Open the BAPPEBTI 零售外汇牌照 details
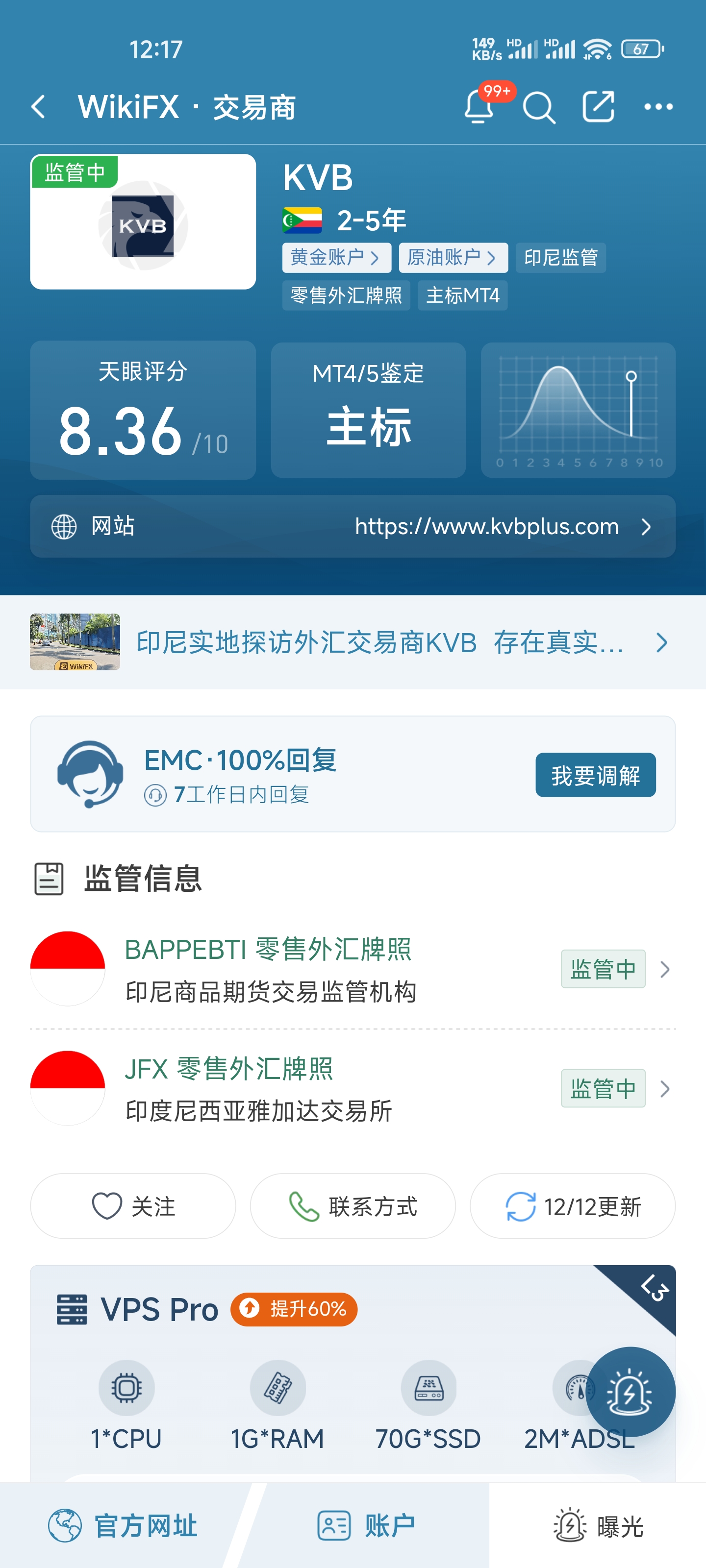The height and width of the screenshot is (1568, 706). pyautogui.click(x=353, y=968)
